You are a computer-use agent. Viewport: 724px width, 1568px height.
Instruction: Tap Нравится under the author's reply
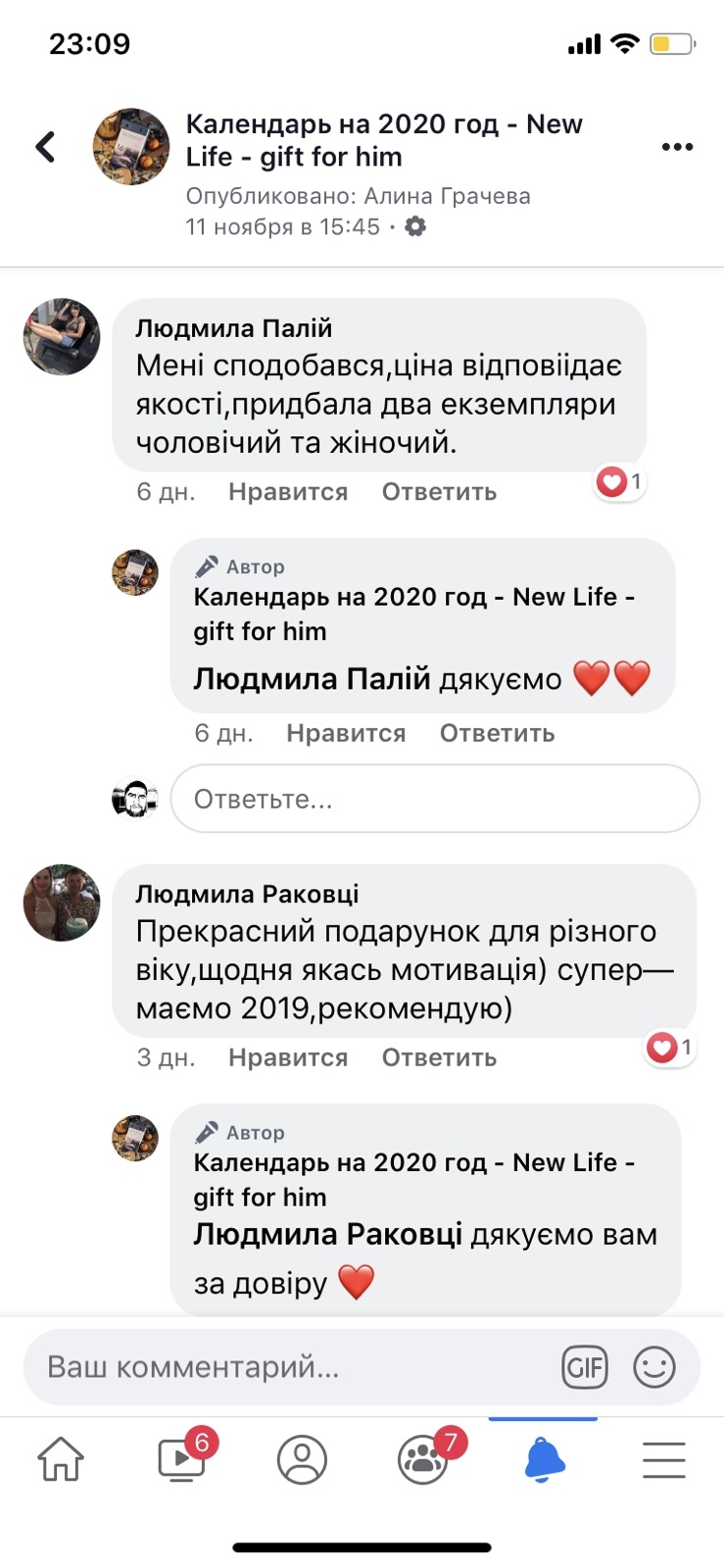(x=348, y=733)
